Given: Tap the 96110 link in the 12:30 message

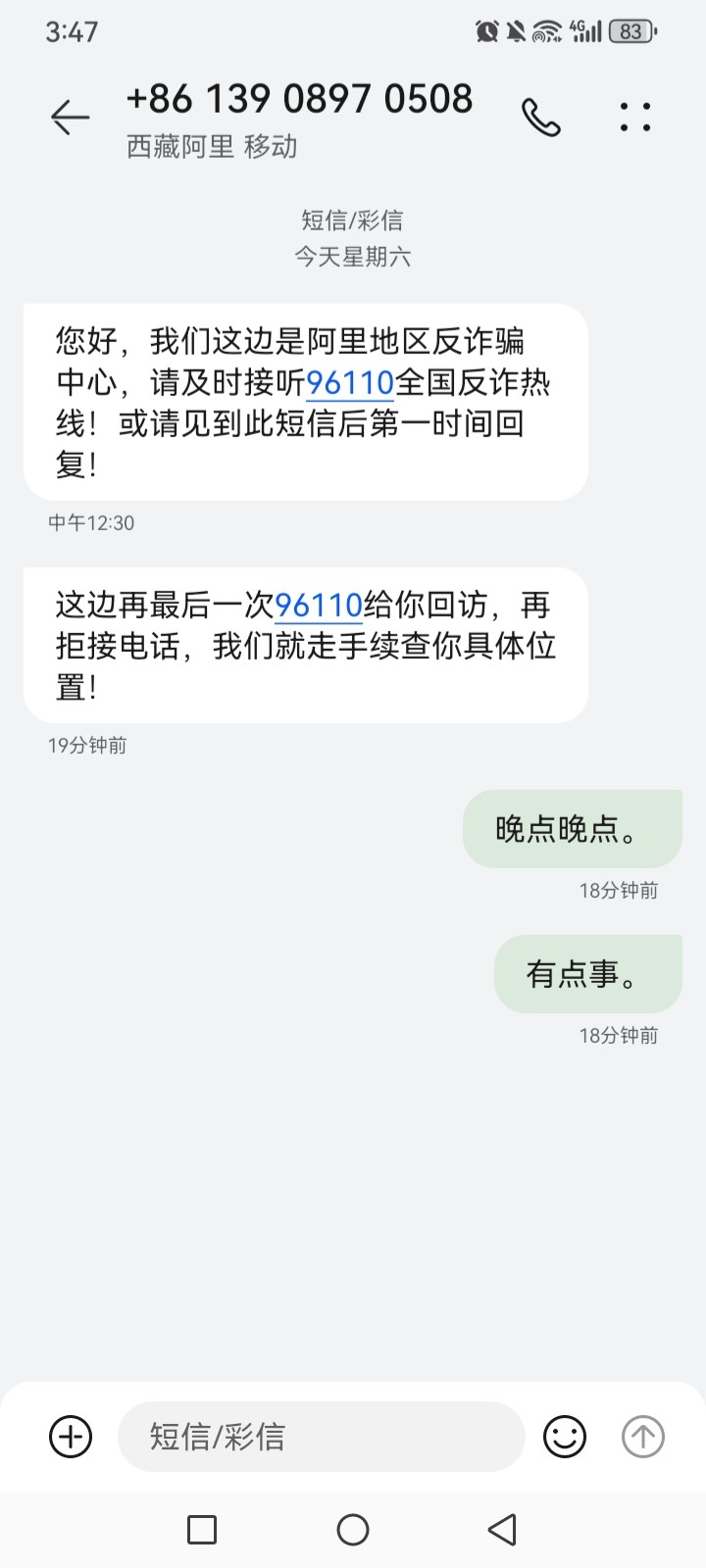Looking at the screenshot, I should [350, 383].
